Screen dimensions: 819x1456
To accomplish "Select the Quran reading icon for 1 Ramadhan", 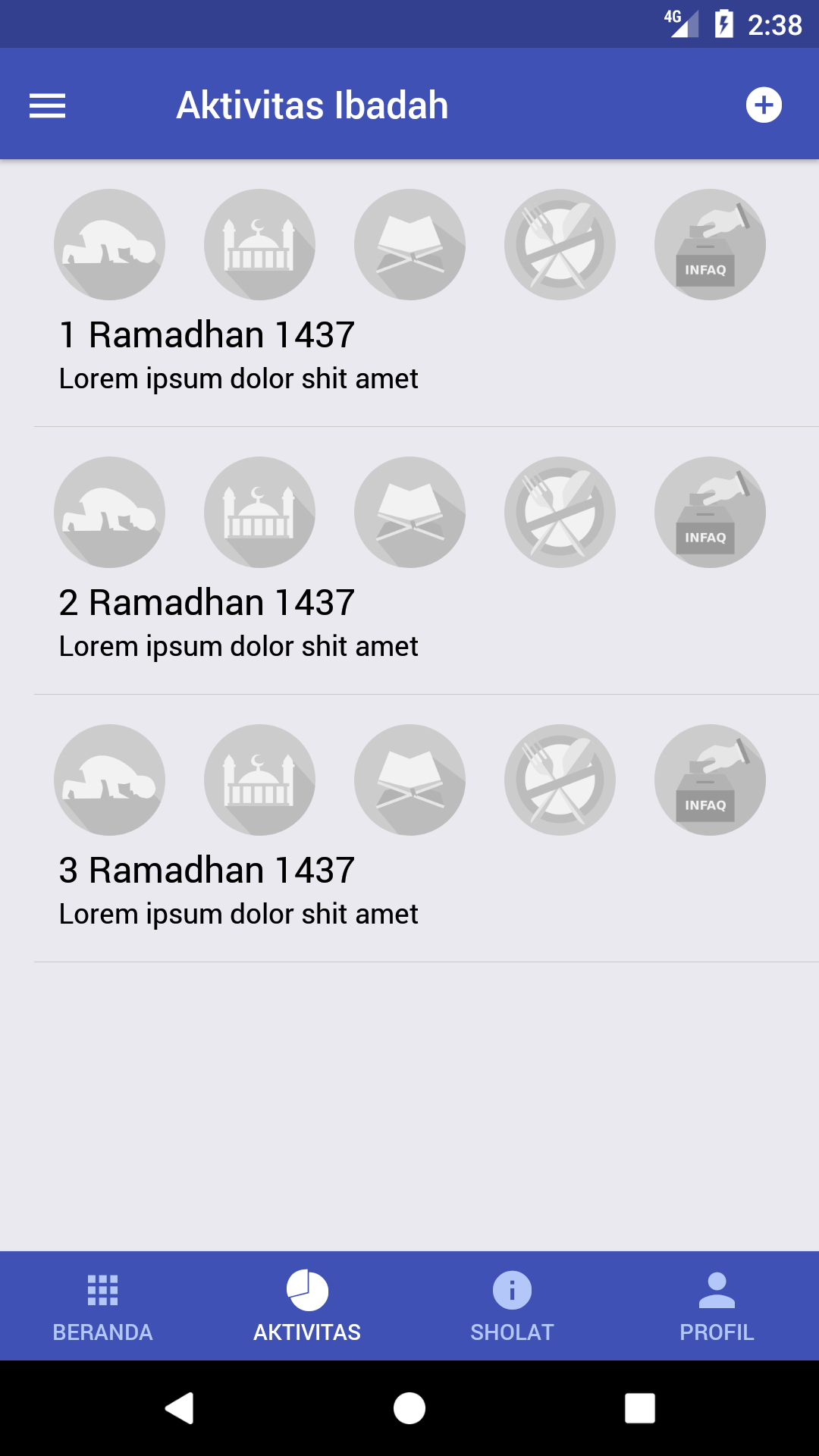I will pos(409,243).
